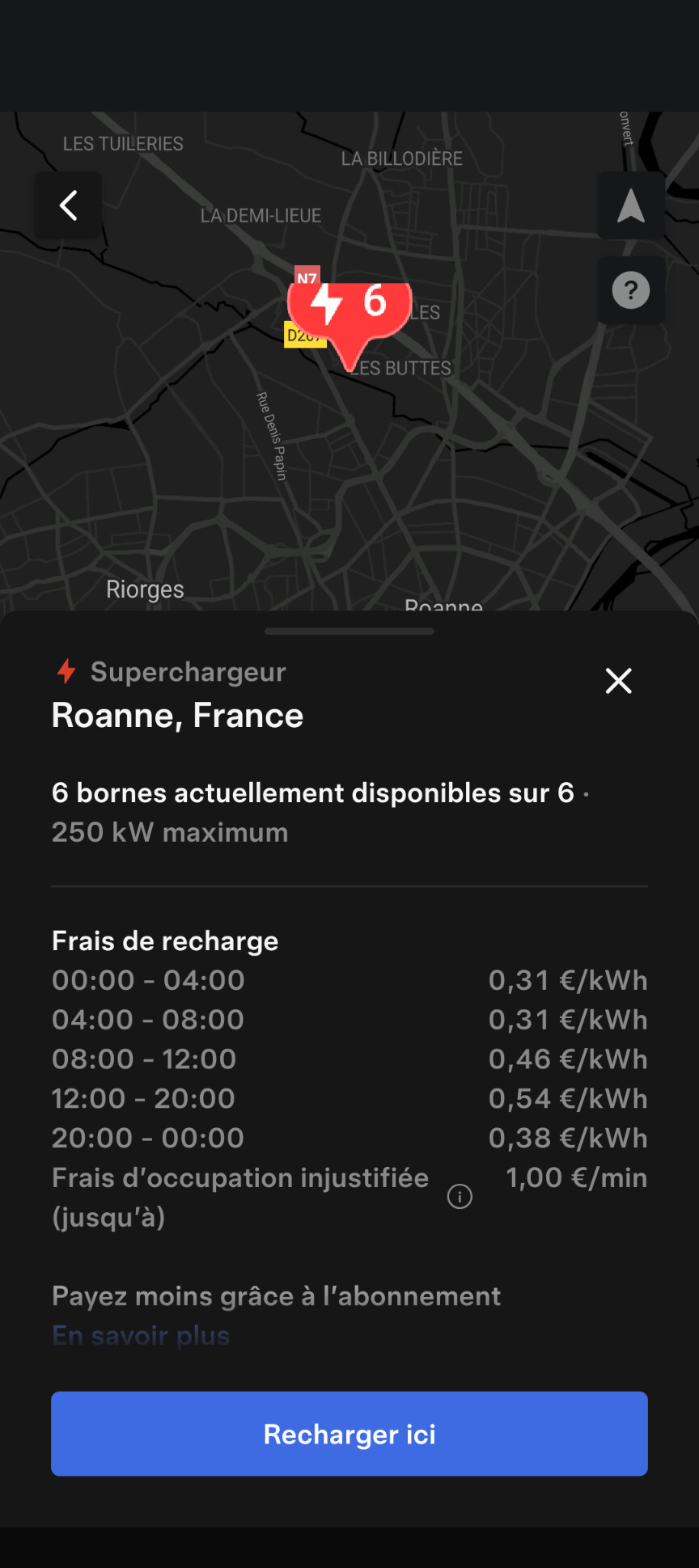Open the En savoir plus link
Screen dimensions: 699x1568
point(141,1335)
